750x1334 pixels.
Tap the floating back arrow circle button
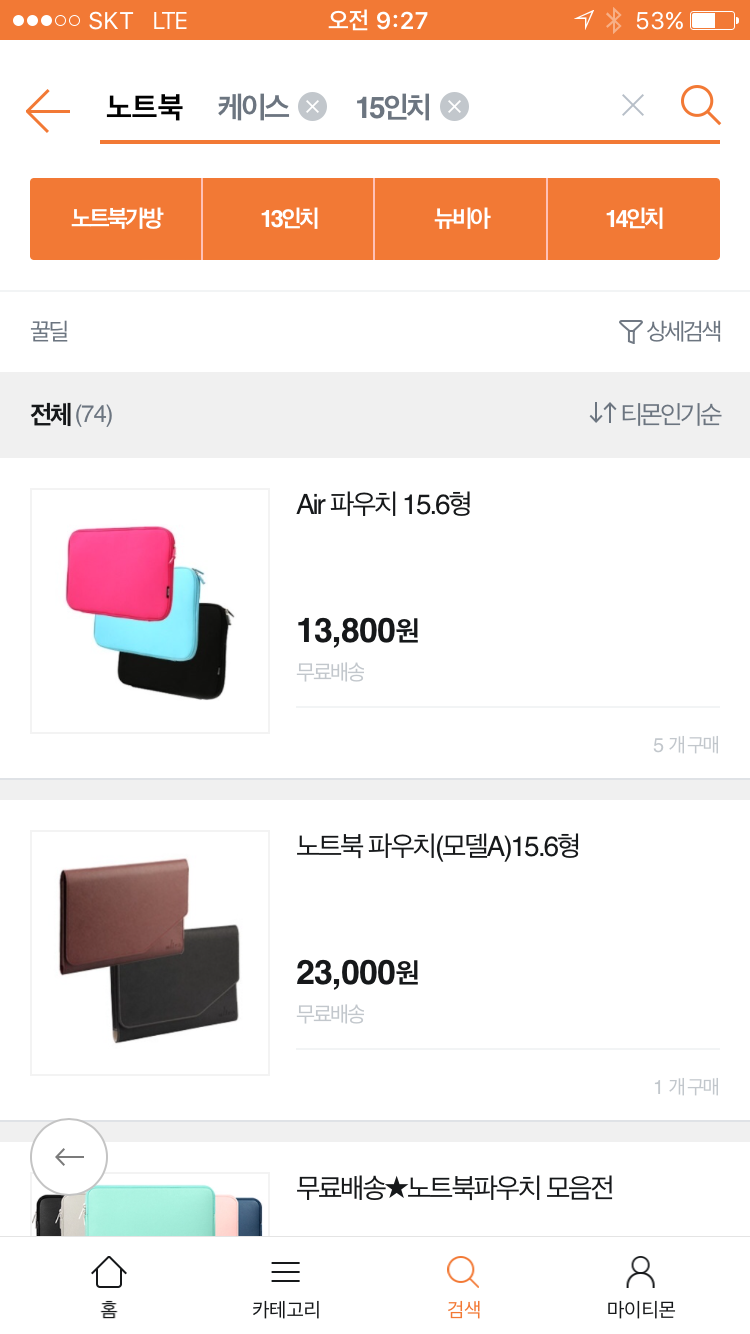(68, 1156)
